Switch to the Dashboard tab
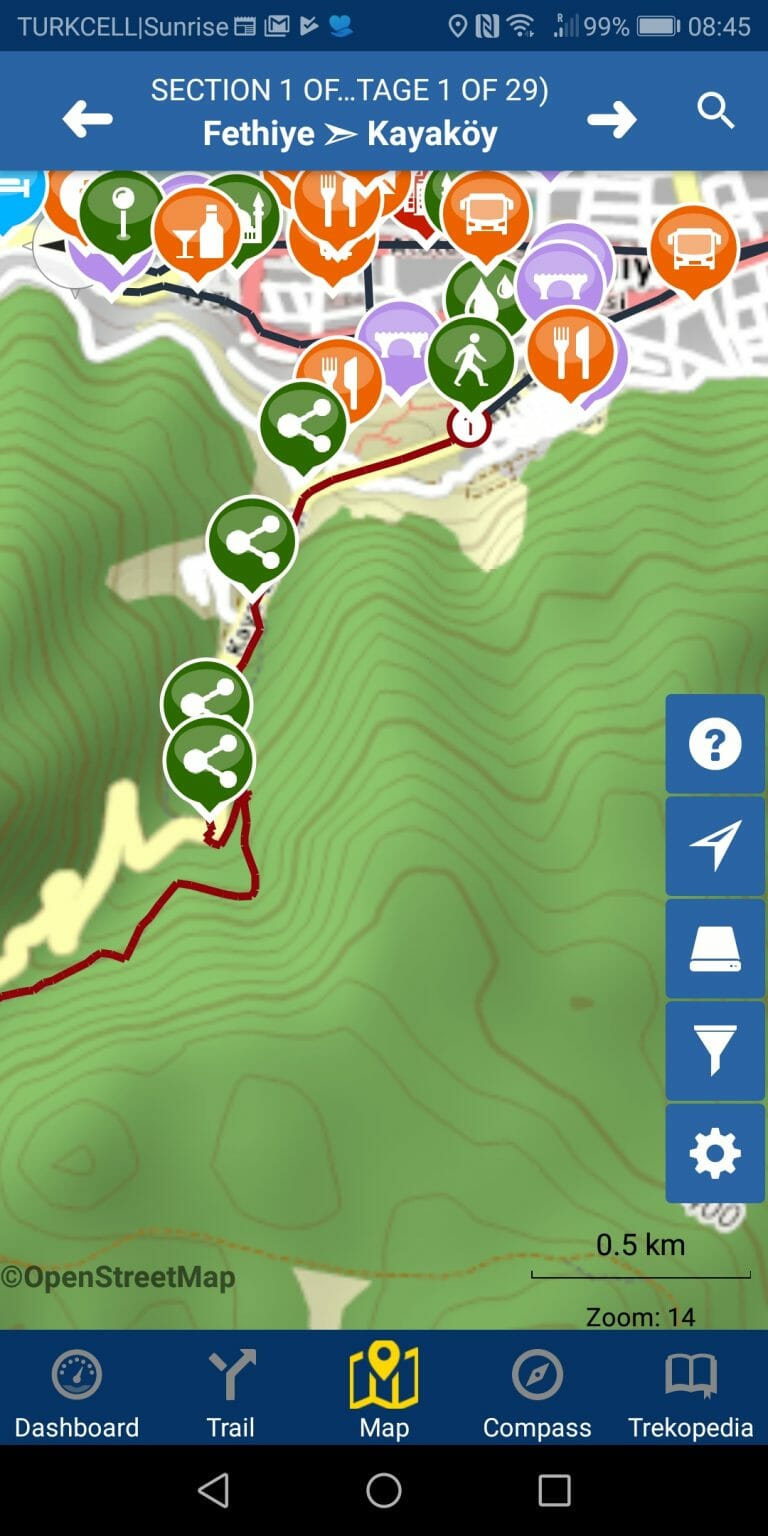 pyautogui.click(x=77, y=1394)
